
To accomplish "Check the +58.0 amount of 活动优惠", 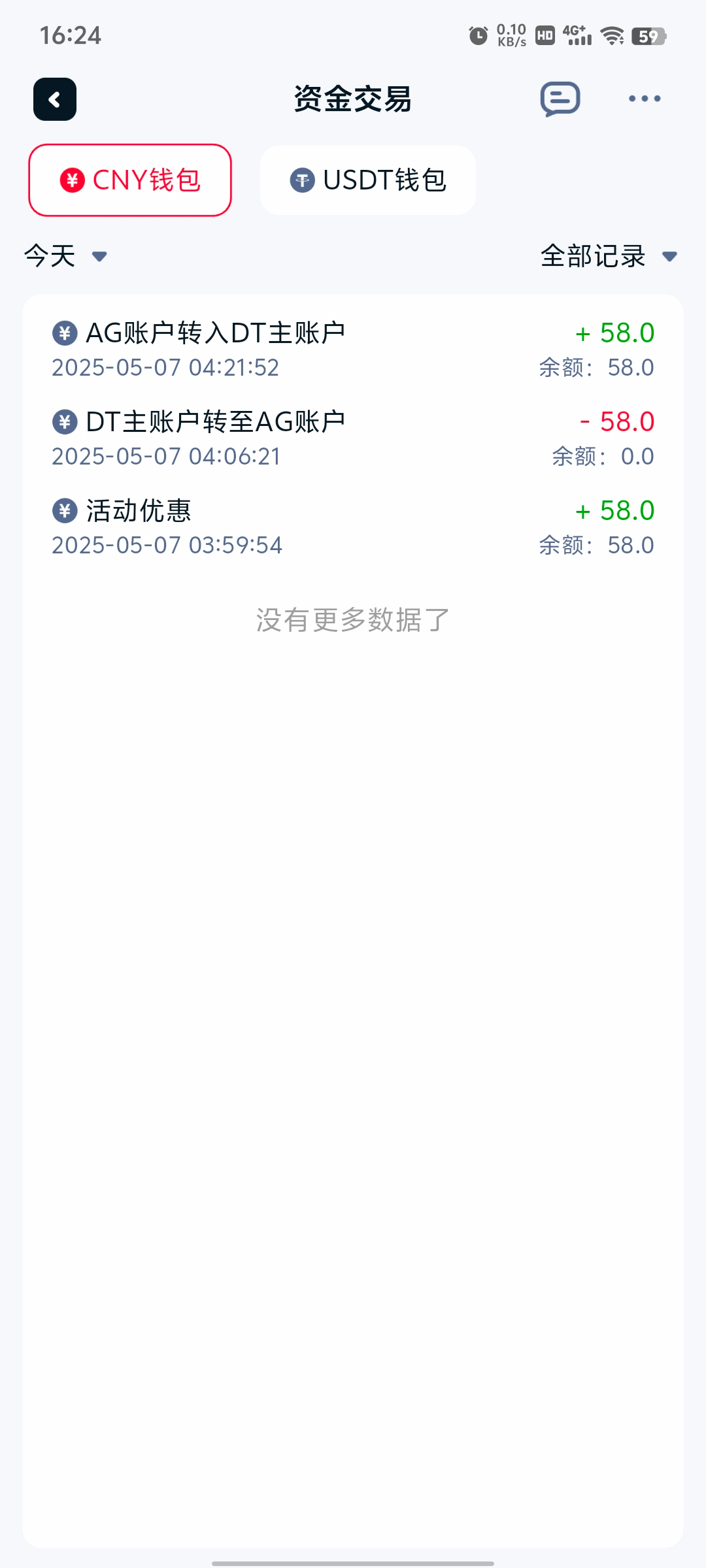I will coord(614,510).
